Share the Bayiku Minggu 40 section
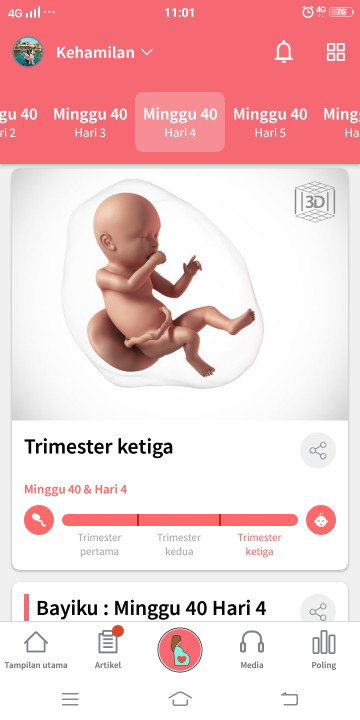Image resolution: width=360 pixels, height=720 pixels. coord(318,609)
